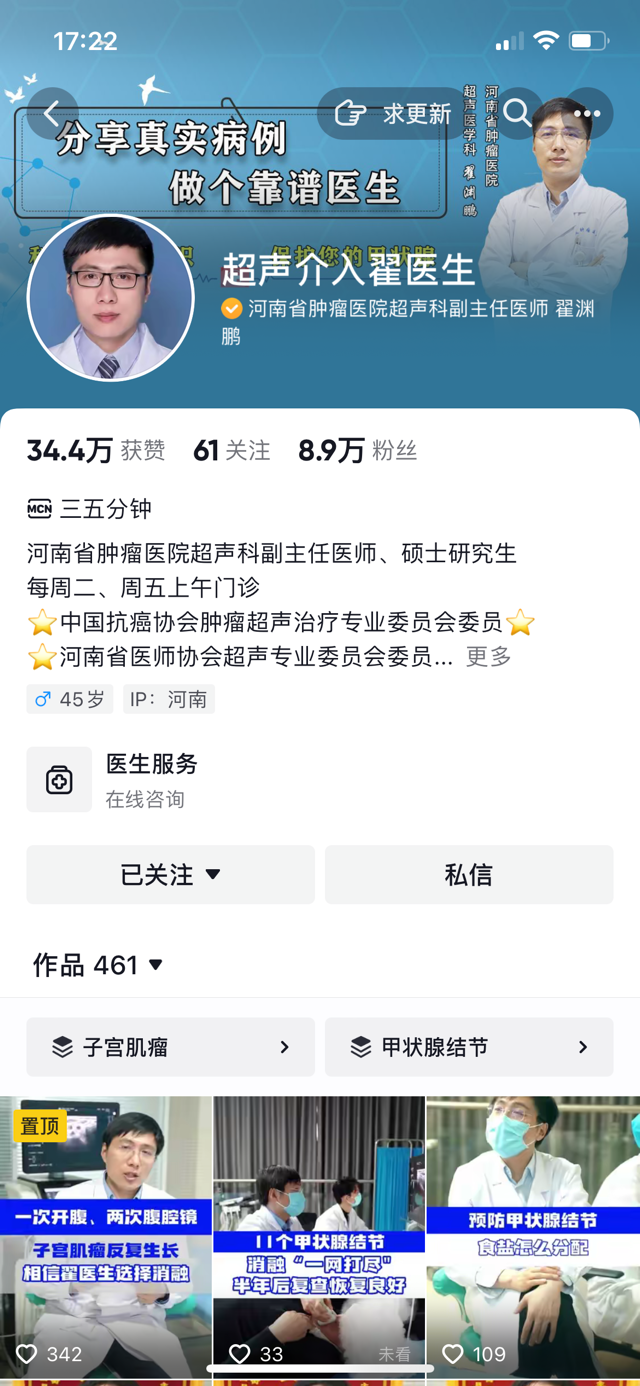Send a private message via 私信
Viewport: 640px width, 1386px height.
click(x=468, y=875)
